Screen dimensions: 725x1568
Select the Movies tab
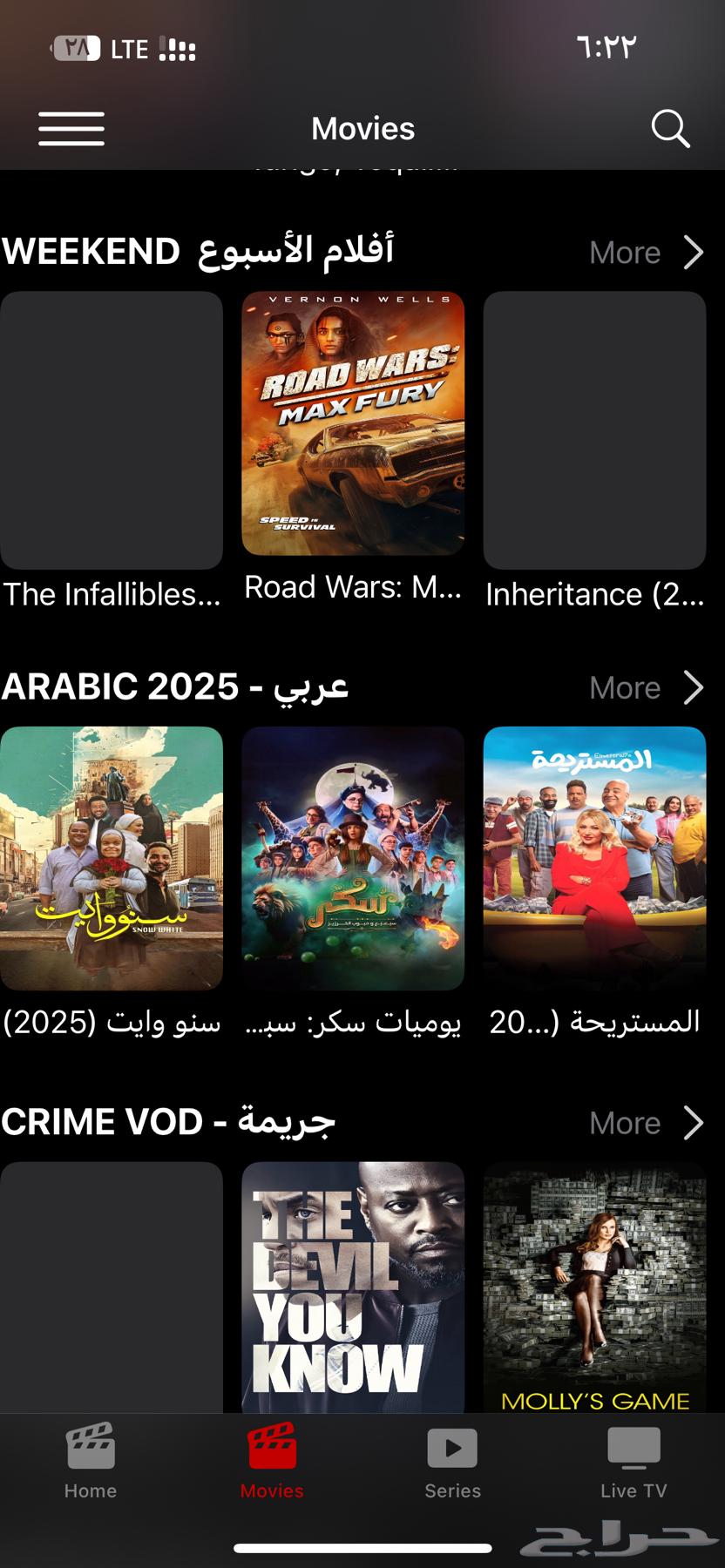[x=272, y=1462]
